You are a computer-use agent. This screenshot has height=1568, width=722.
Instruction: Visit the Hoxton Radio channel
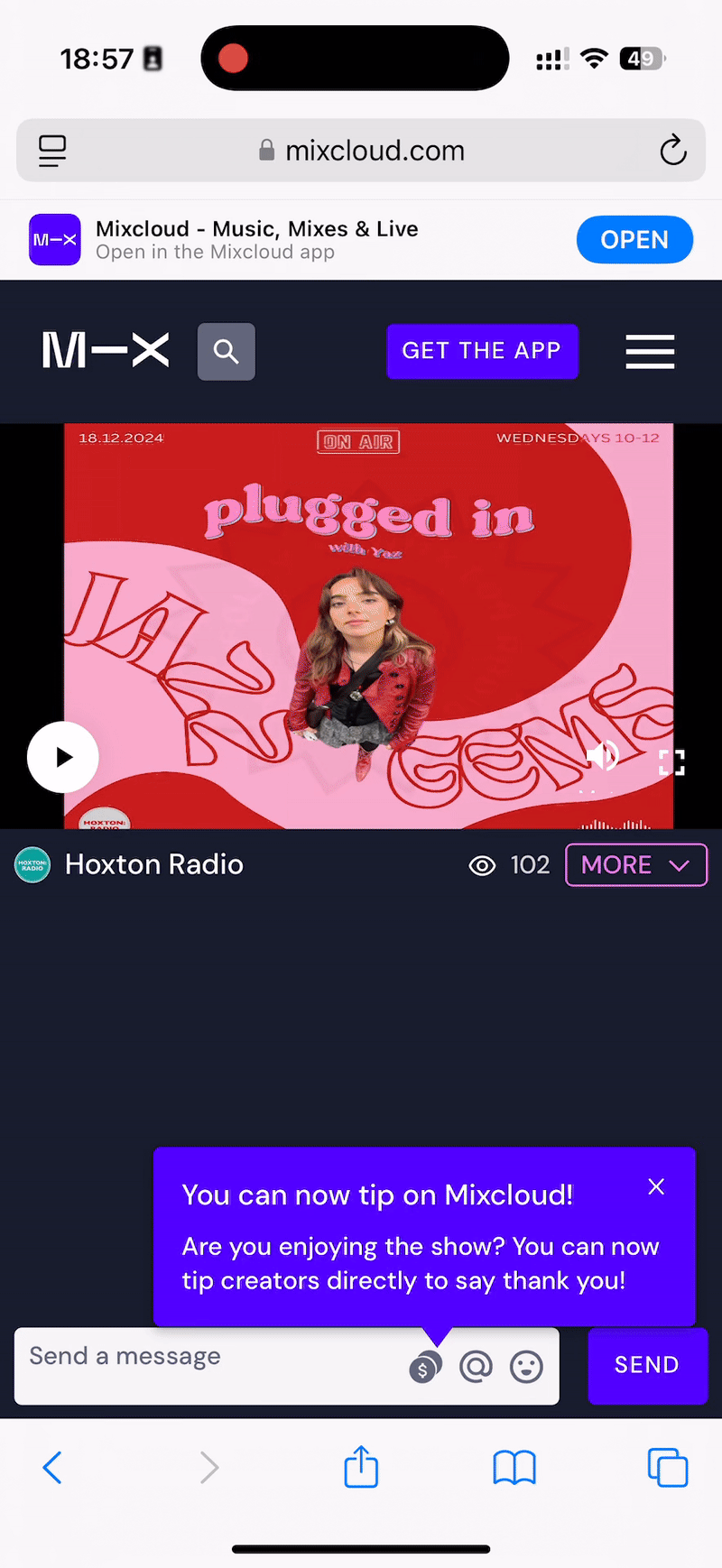point(153,864)
